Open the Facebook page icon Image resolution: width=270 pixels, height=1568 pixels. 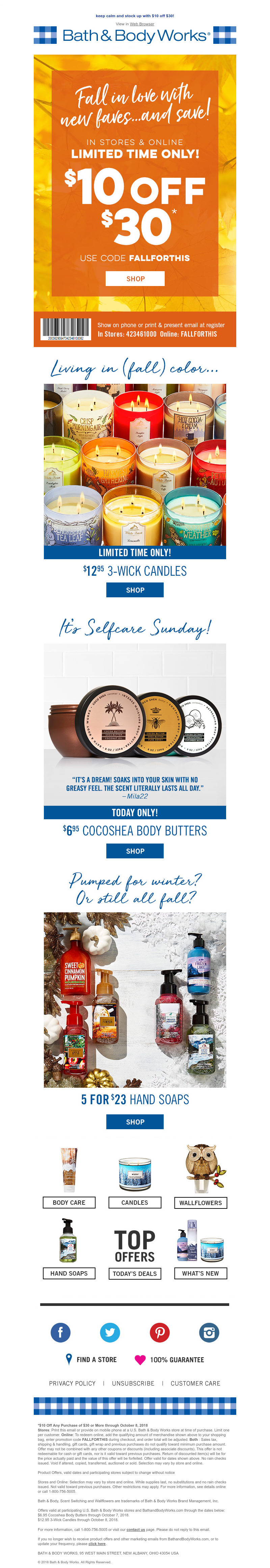60,1333
